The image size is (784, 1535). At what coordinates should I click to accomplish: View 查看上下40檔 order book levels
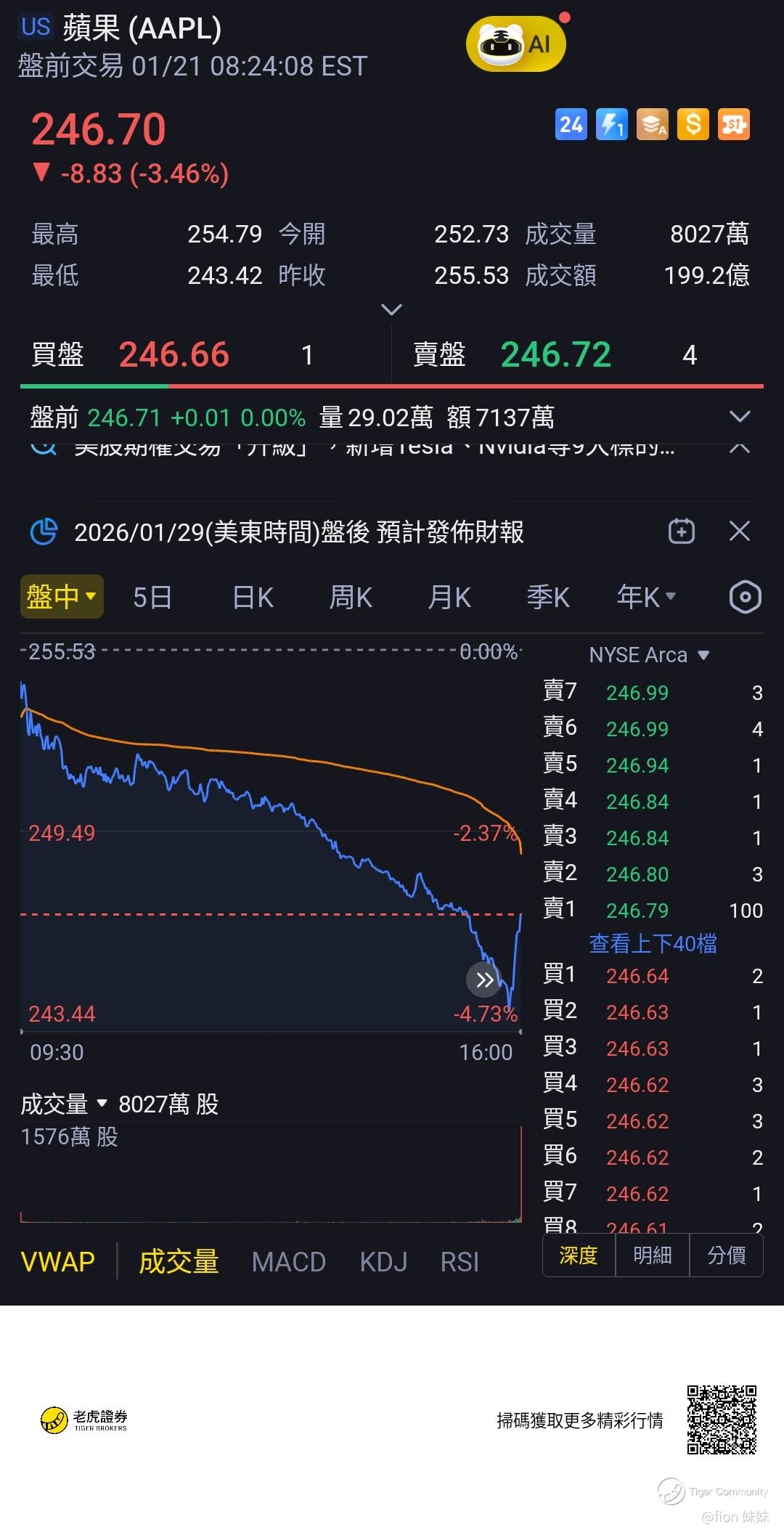tap(653, 943)
